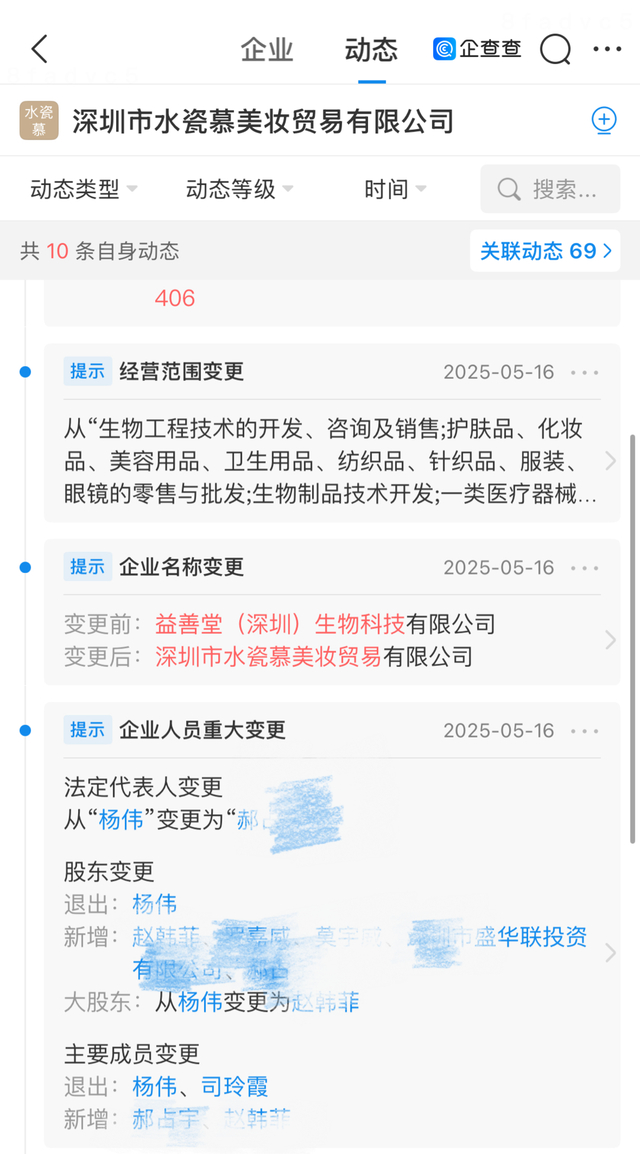Tap the plus icon beside company name
640x1154 pixels.
coord(604,121)
